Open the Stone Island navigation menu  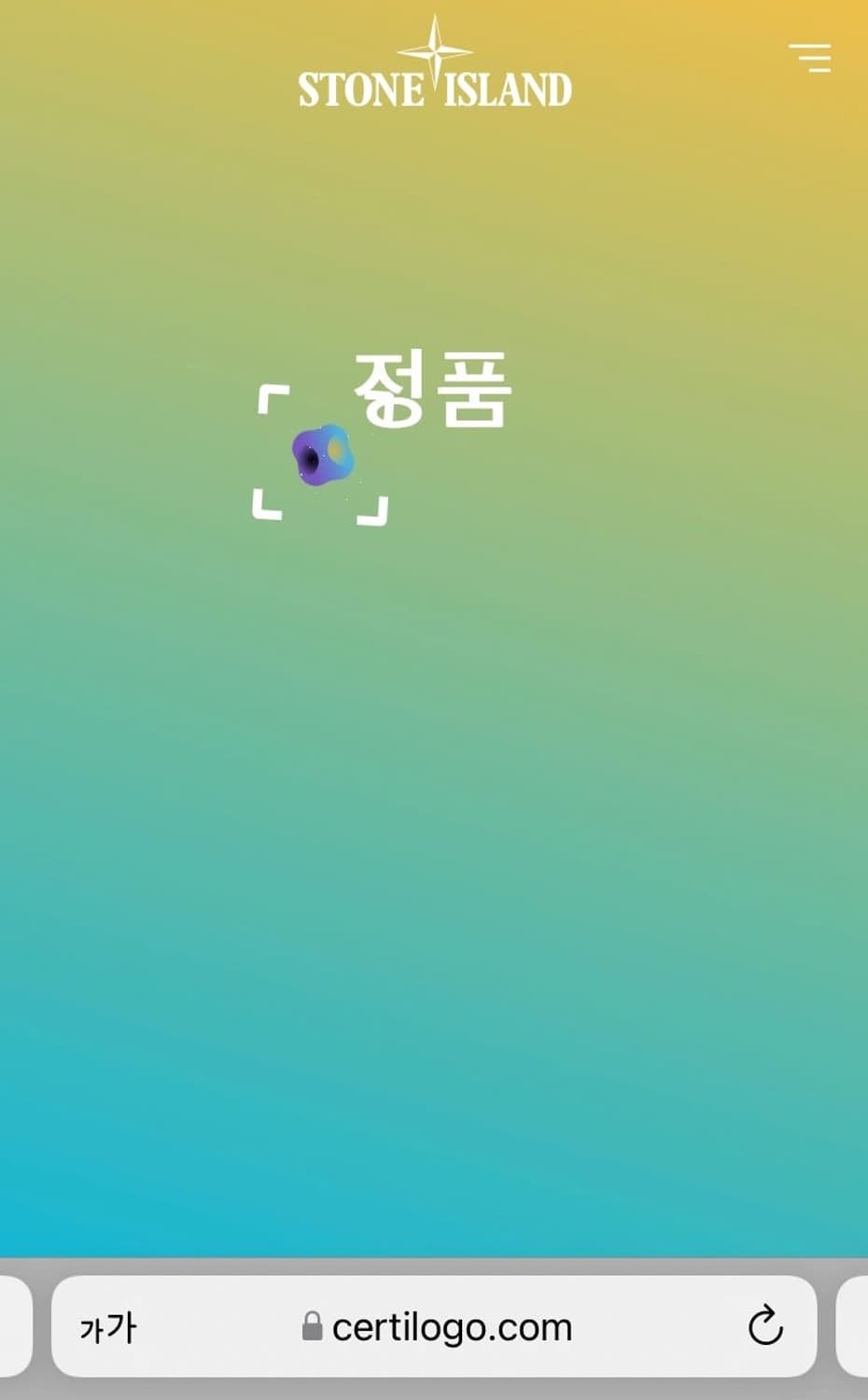coord(810,58)
